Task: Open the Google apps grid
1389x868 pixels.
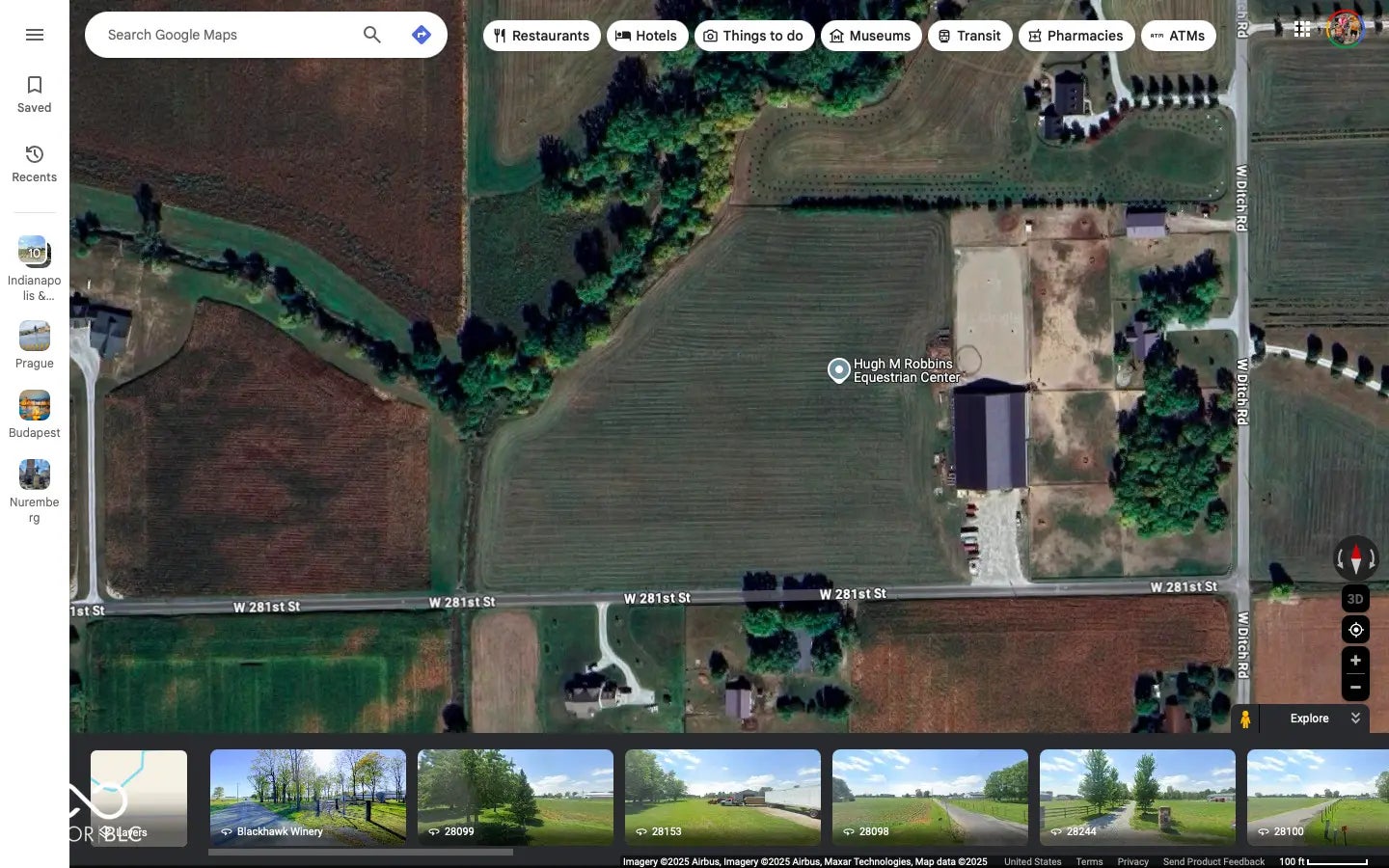Action: coord(1302,30)
